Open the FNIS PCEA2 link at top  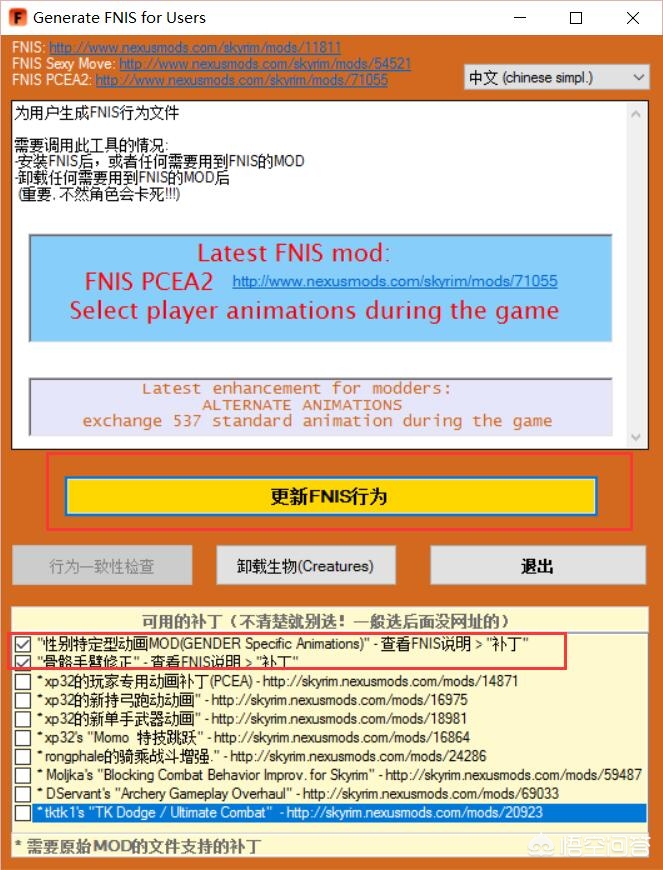click(x=241, y=80)
